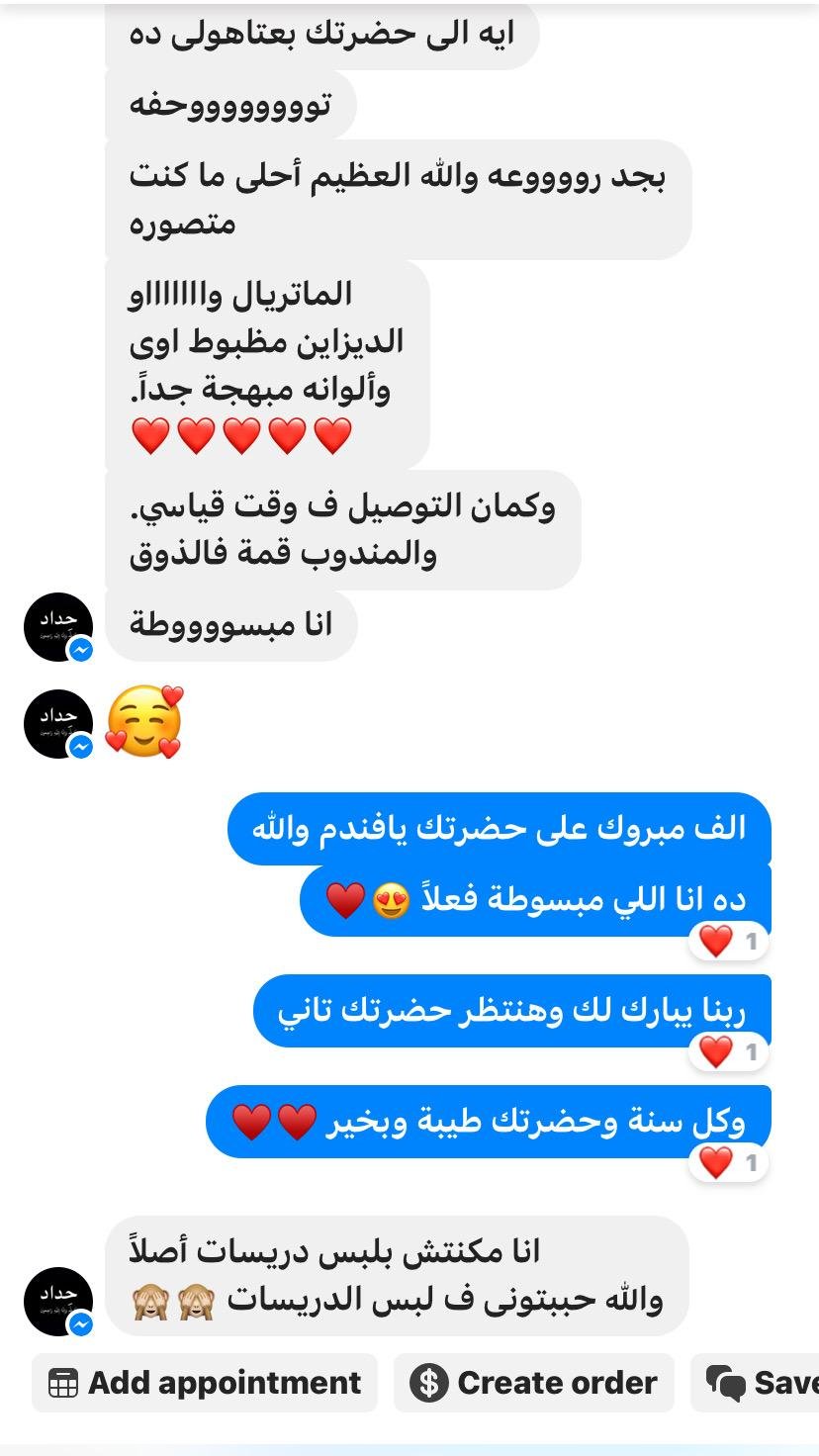Open the sender avatar beside the دريسات message

[x=58, y=1302]
